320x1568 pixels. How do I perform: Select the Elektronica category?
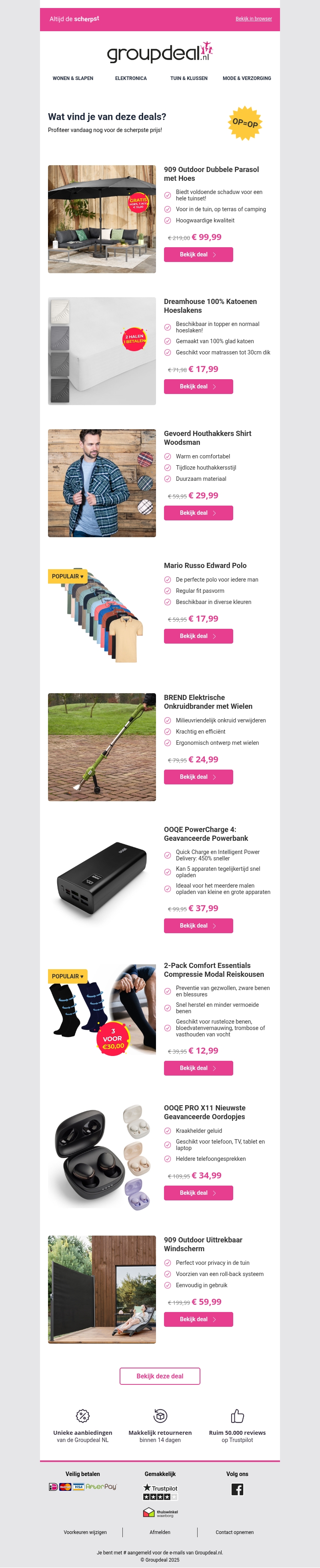131,78
